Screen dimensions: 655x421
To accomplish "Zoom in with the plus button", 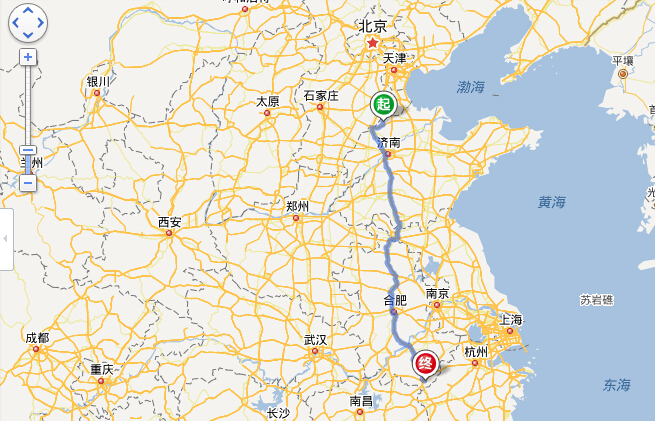I will [28, 57].
